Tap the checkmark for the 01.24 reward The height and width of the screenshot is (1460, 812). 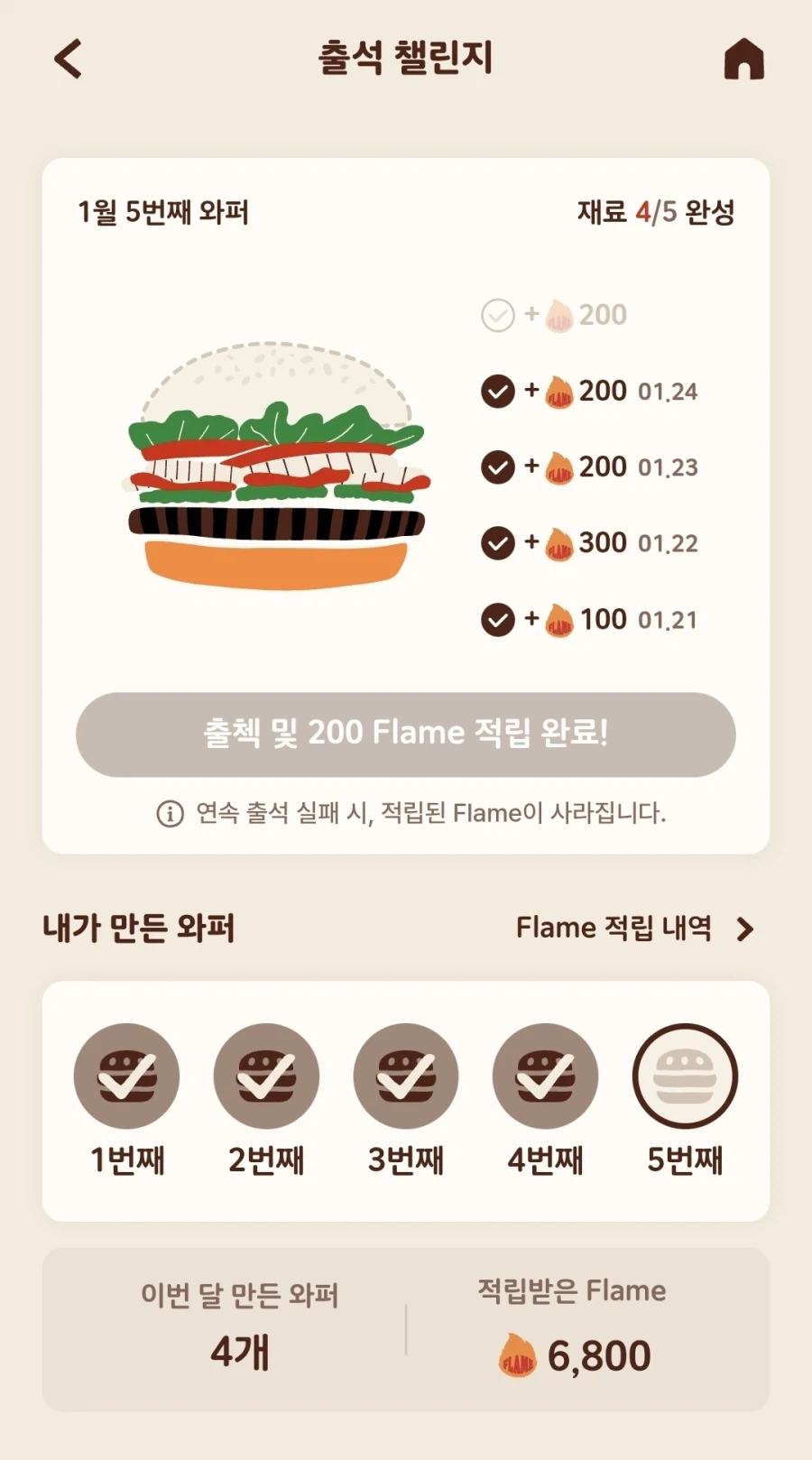[497, 391]
